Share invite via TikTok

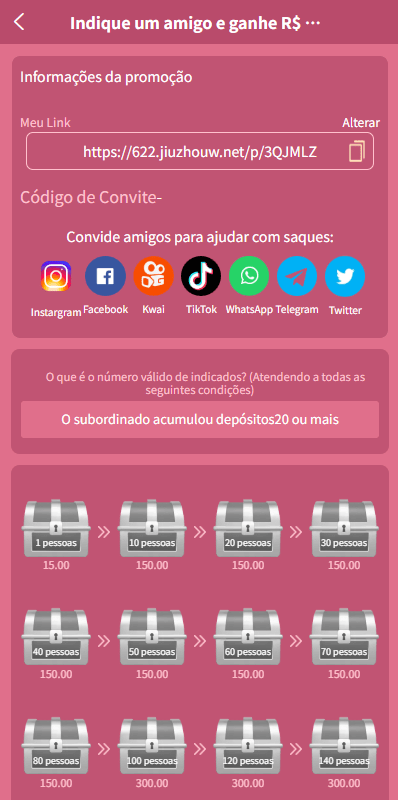[201, 276]
